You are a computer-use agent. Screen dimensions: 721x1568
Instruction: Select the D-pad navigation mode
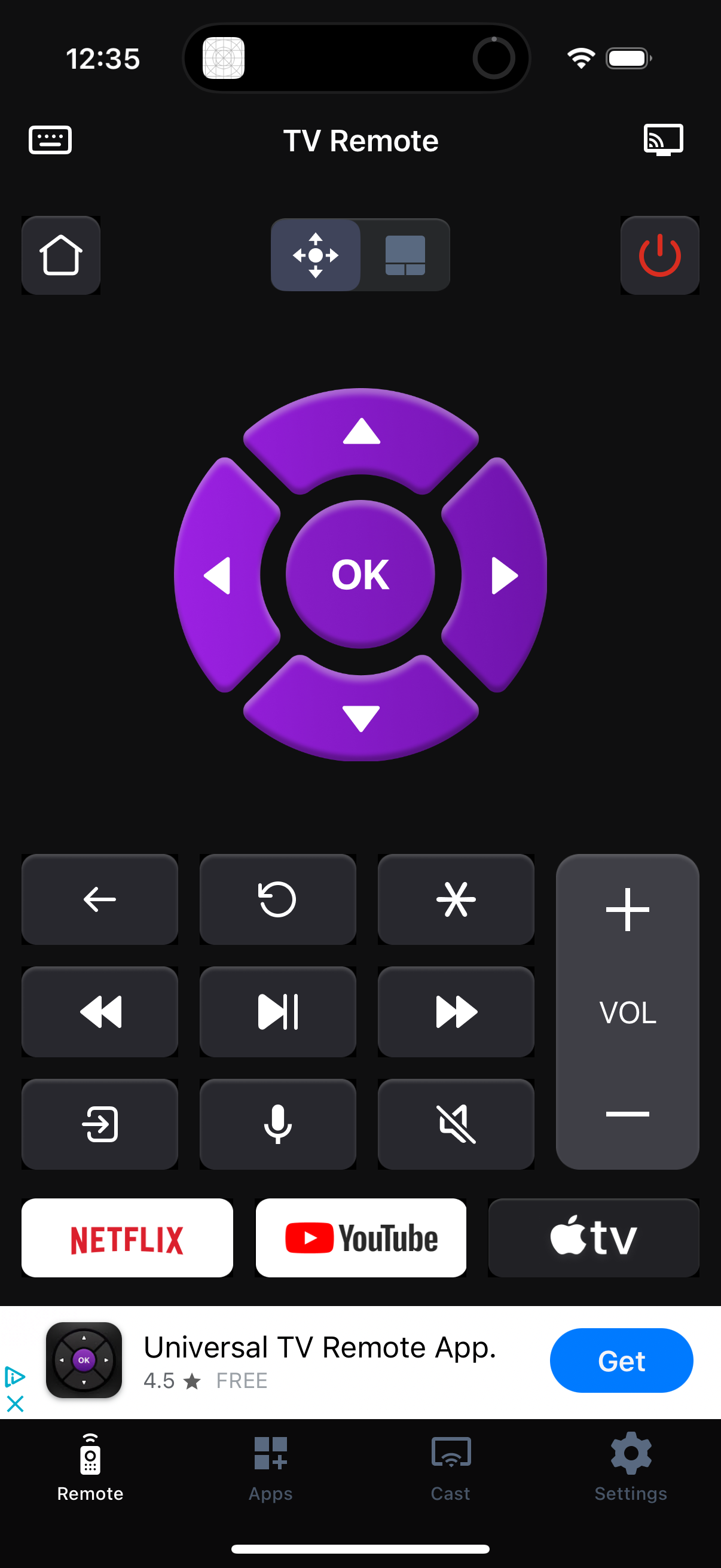click(x=315, y=255)
